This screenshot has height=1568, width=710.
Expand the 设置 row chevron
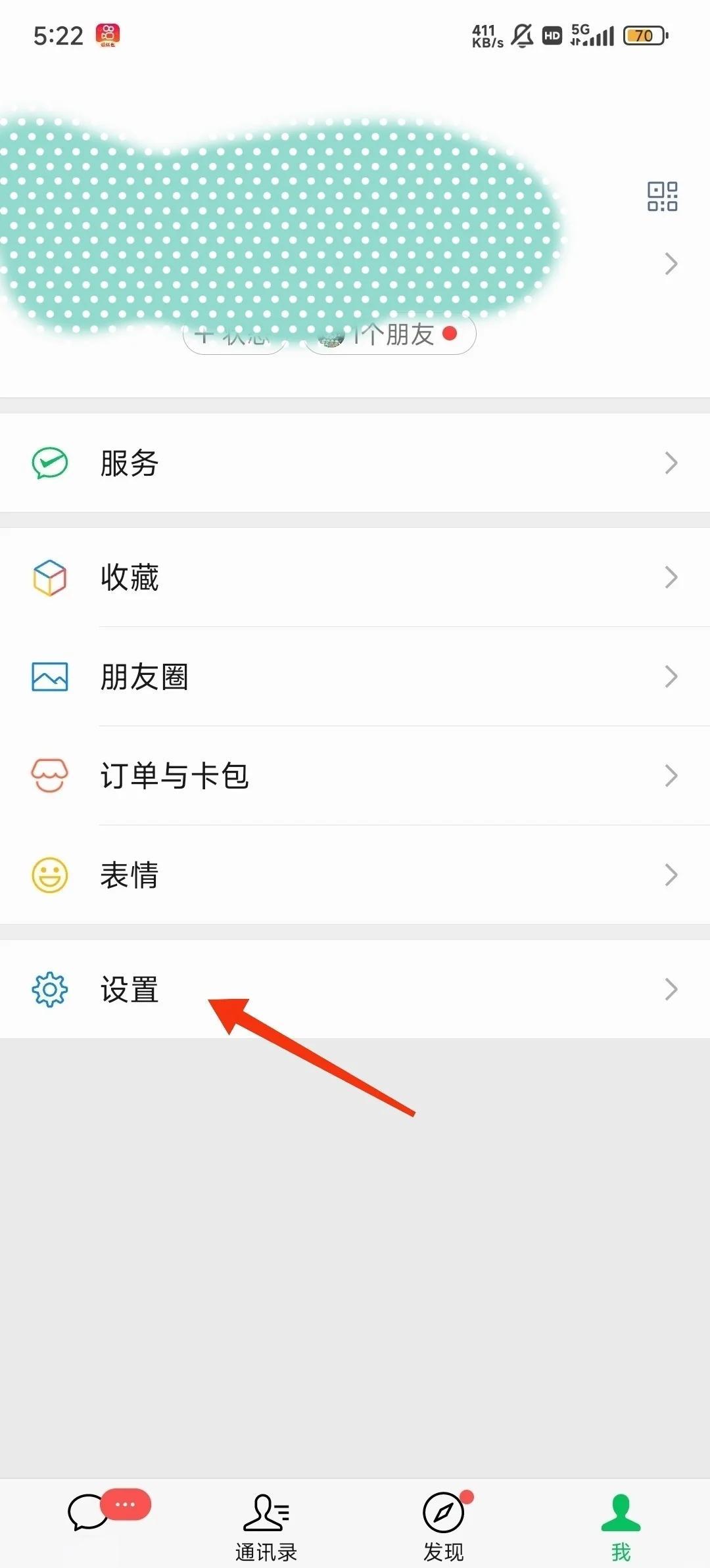671,989
